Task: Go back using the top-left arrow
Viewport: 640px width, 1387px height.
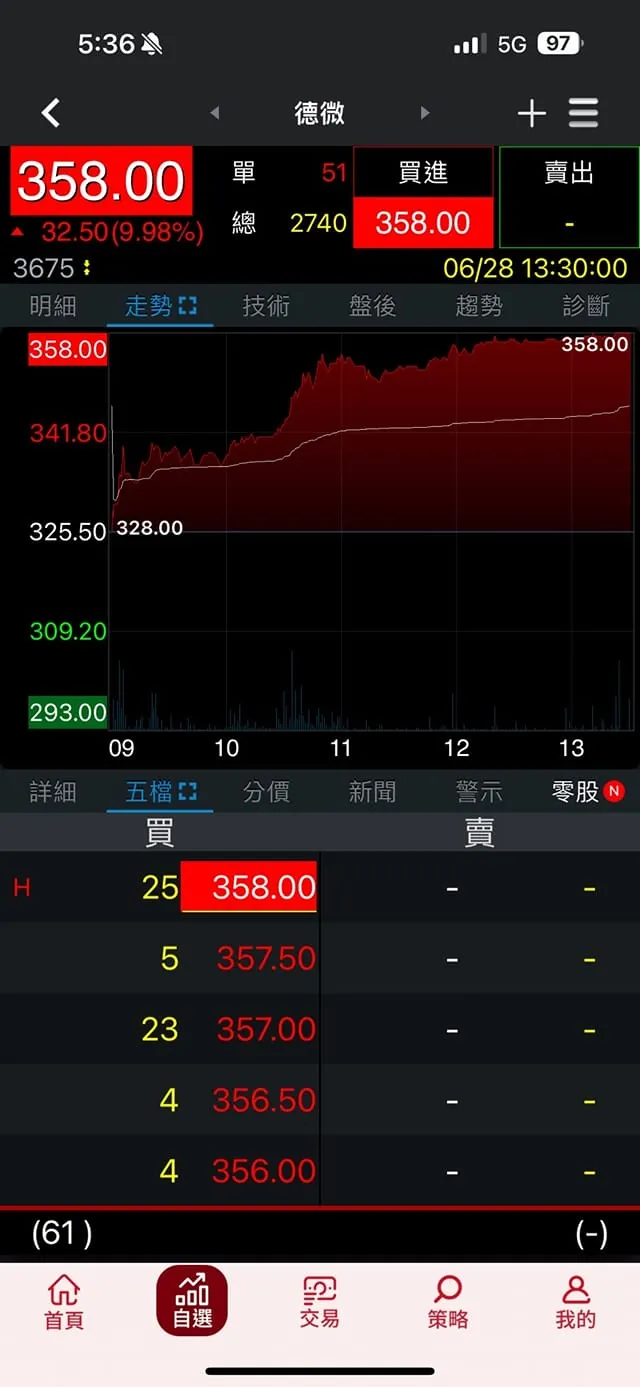Action: 51,113
